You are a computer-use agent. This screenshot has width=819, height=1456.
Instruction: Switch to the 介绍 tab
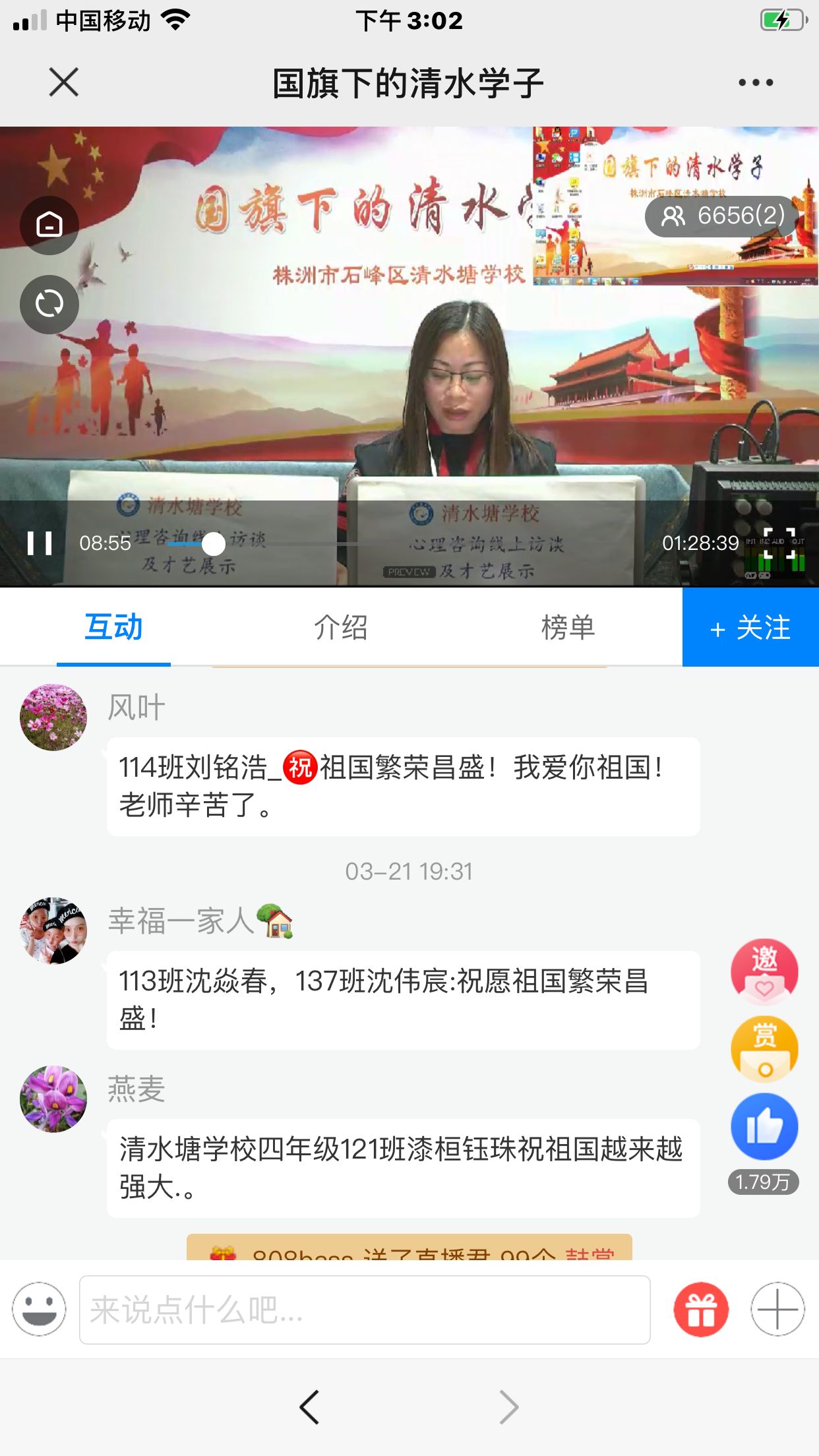(x=340, y=627)
